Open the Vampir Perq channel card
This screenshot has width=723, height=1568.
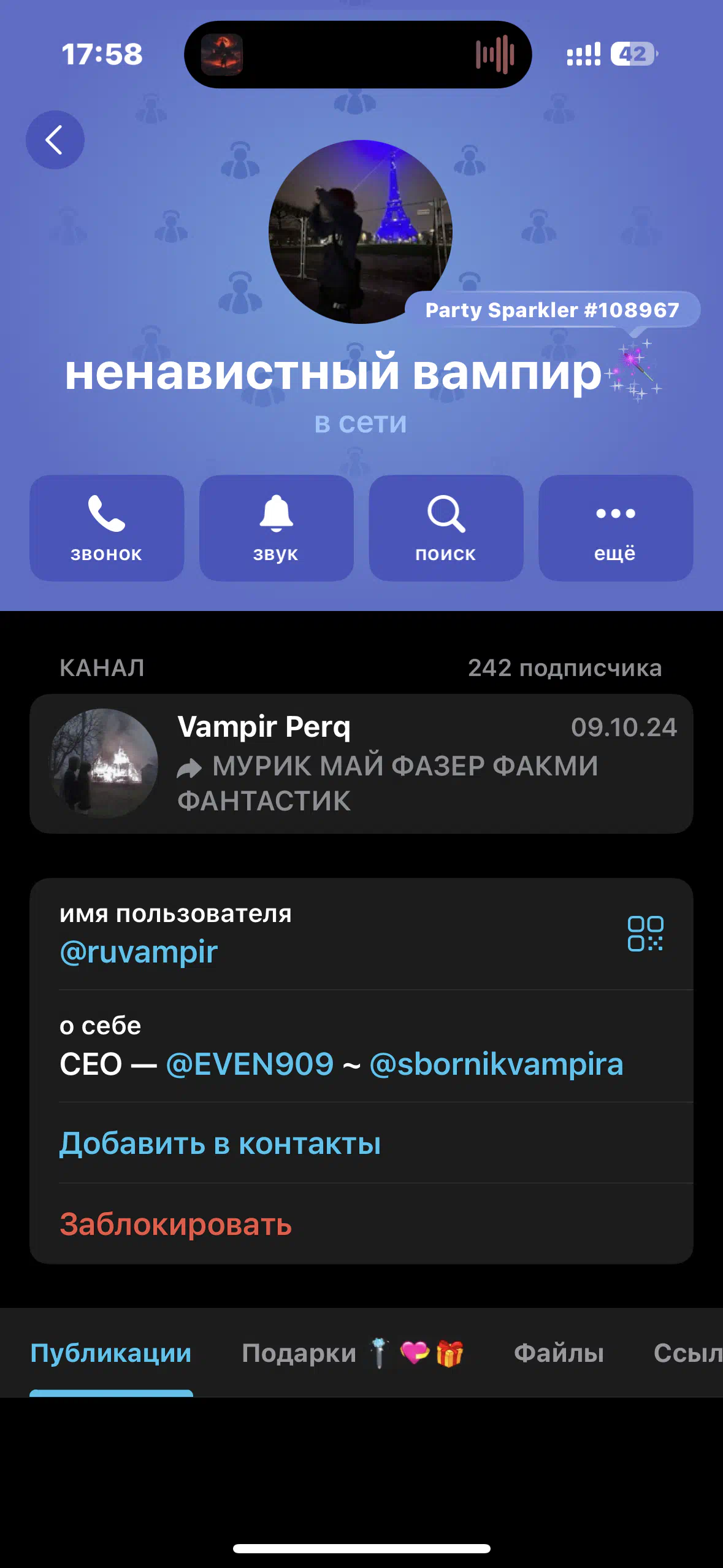pos(361,764)
